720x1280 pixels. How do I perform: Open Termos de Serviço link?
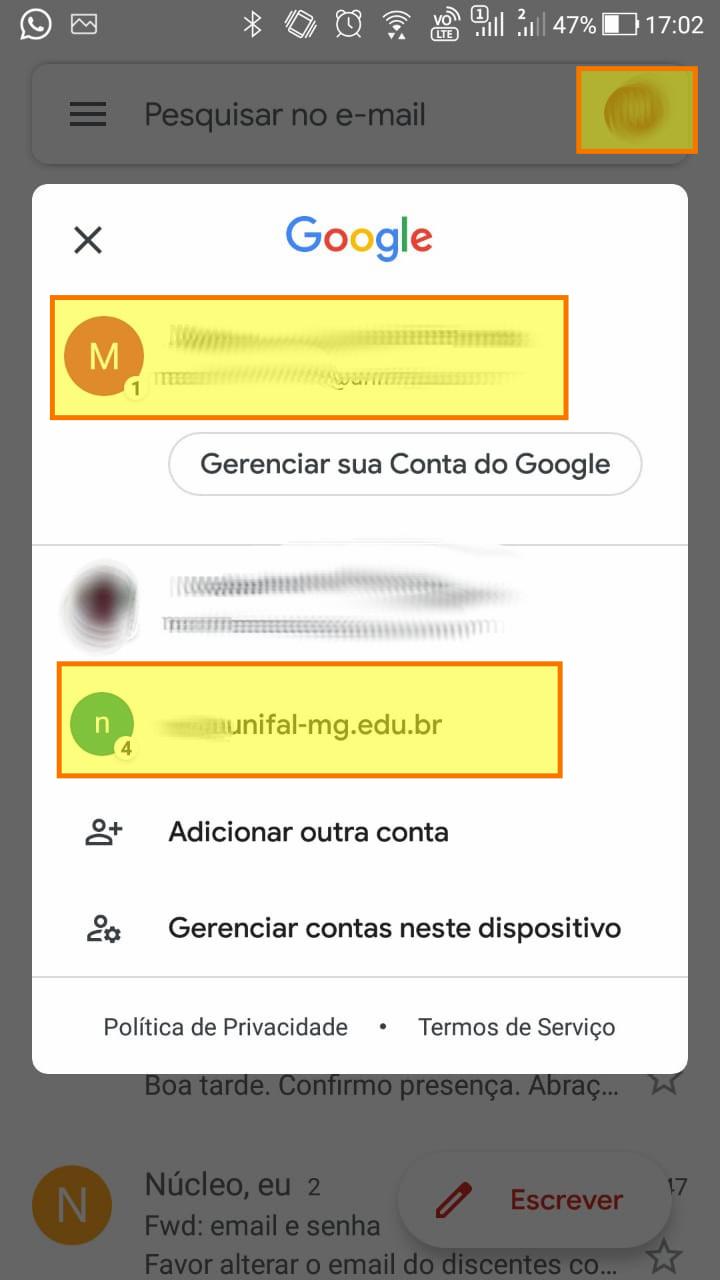517,1027
